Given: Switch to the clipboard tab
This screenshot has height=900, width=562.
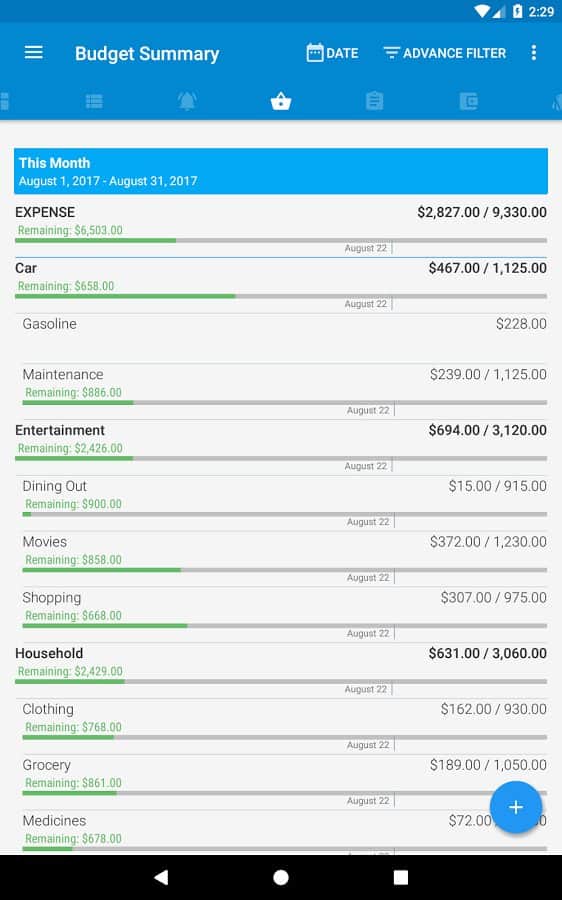Looking at the screenshot, I should click(374, 102).
